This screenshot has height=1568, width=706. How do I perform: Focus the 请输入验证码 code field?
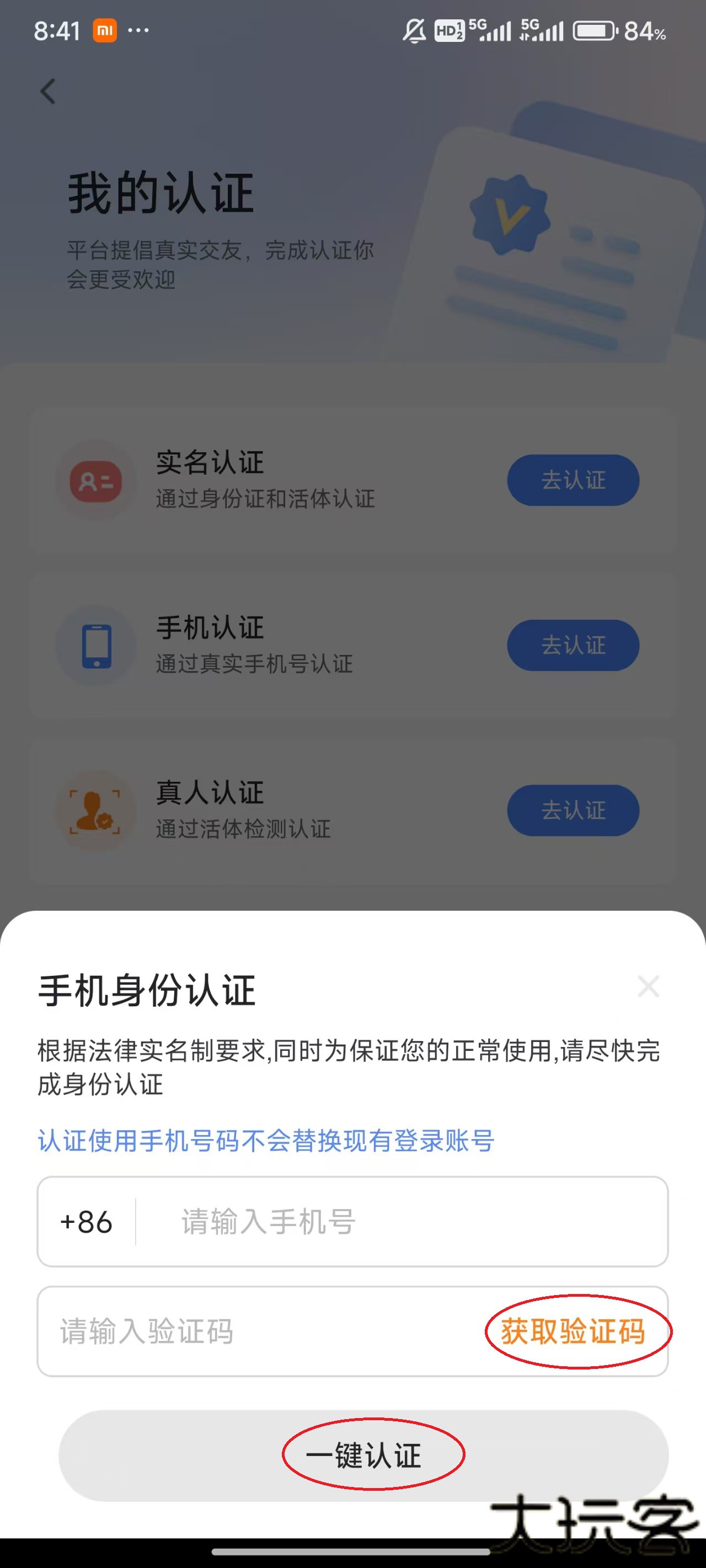click(256, 1331)
